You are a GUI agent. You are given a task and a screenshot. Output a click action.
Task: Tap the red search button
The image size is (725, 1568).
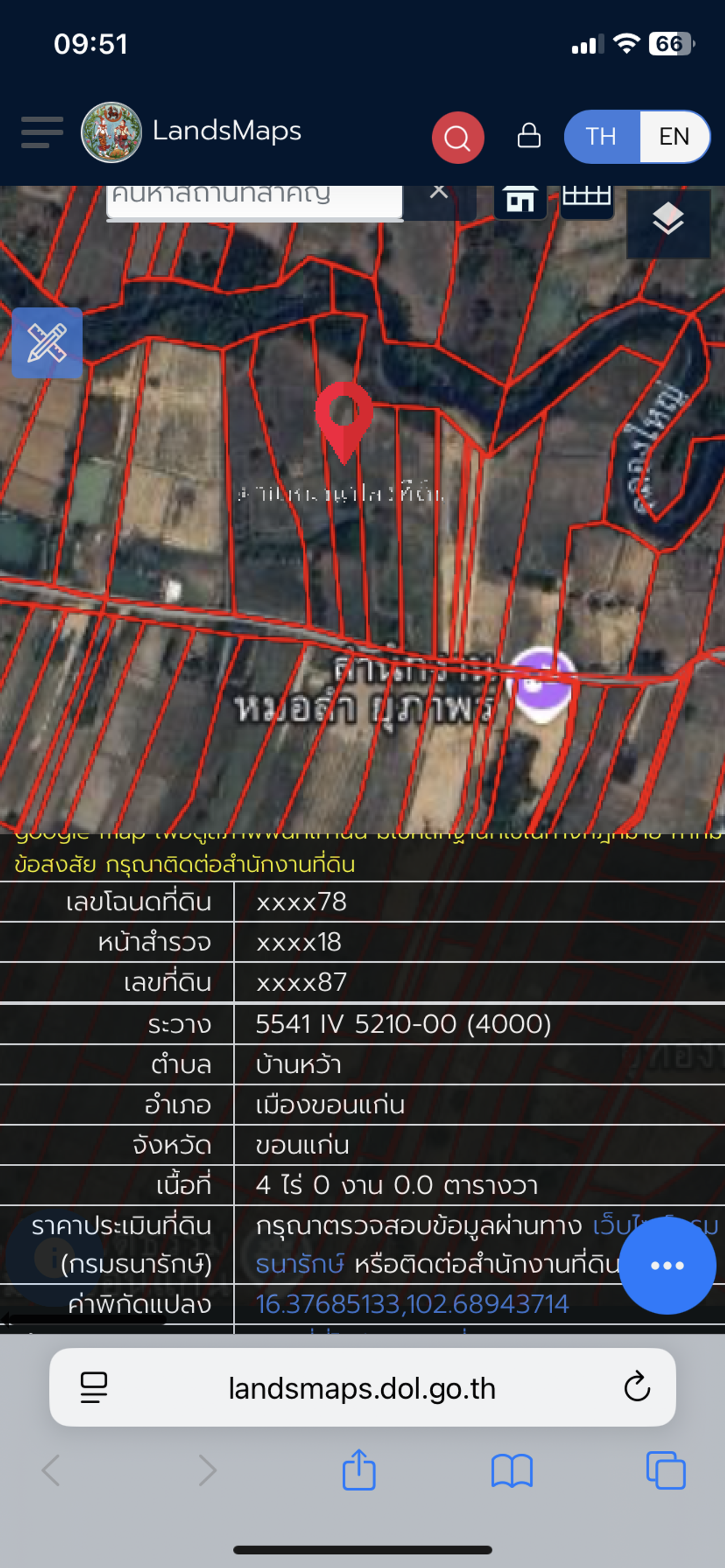point(458,138)
